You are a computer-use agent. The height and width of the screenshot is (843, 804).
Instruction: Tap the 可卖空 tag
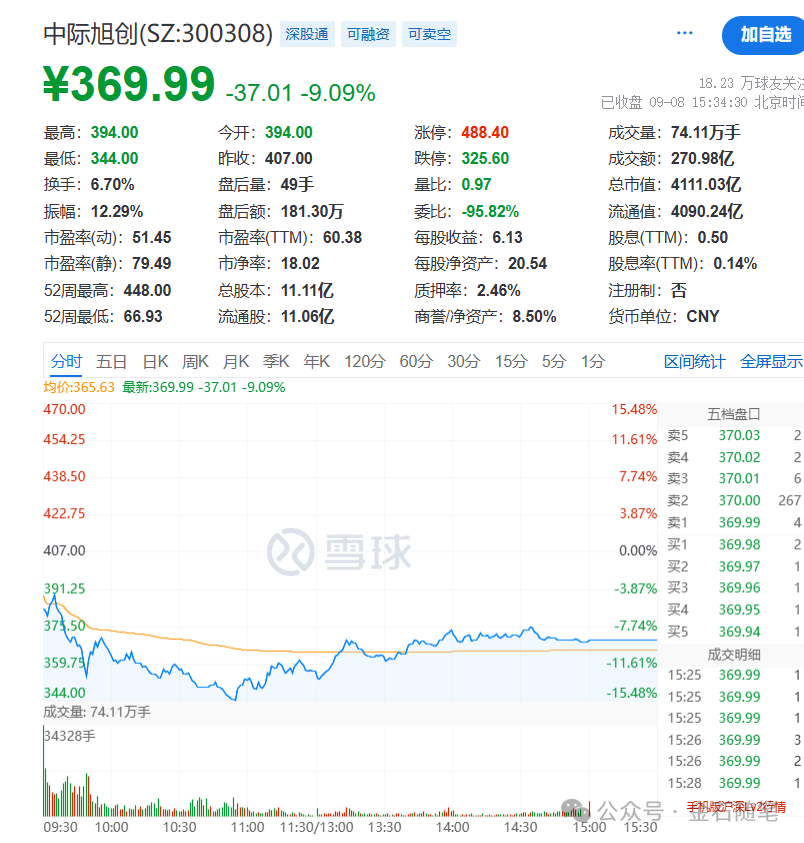pos(429,34)
